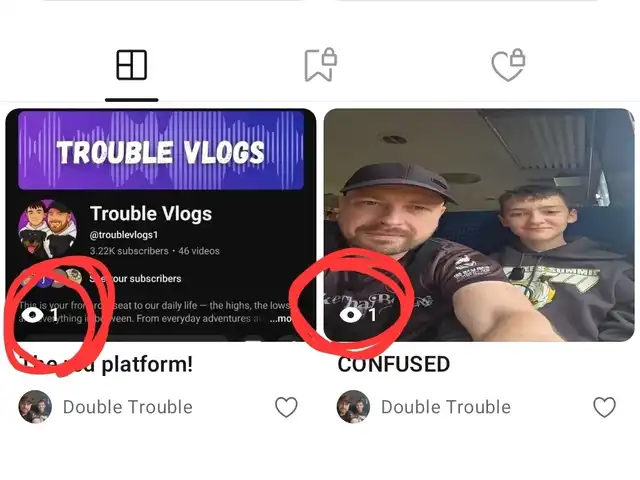The height and width of the screenshot is (480, 640).
Task: Open the private saved bookmarks tab
Action: [x=320, y=66]
